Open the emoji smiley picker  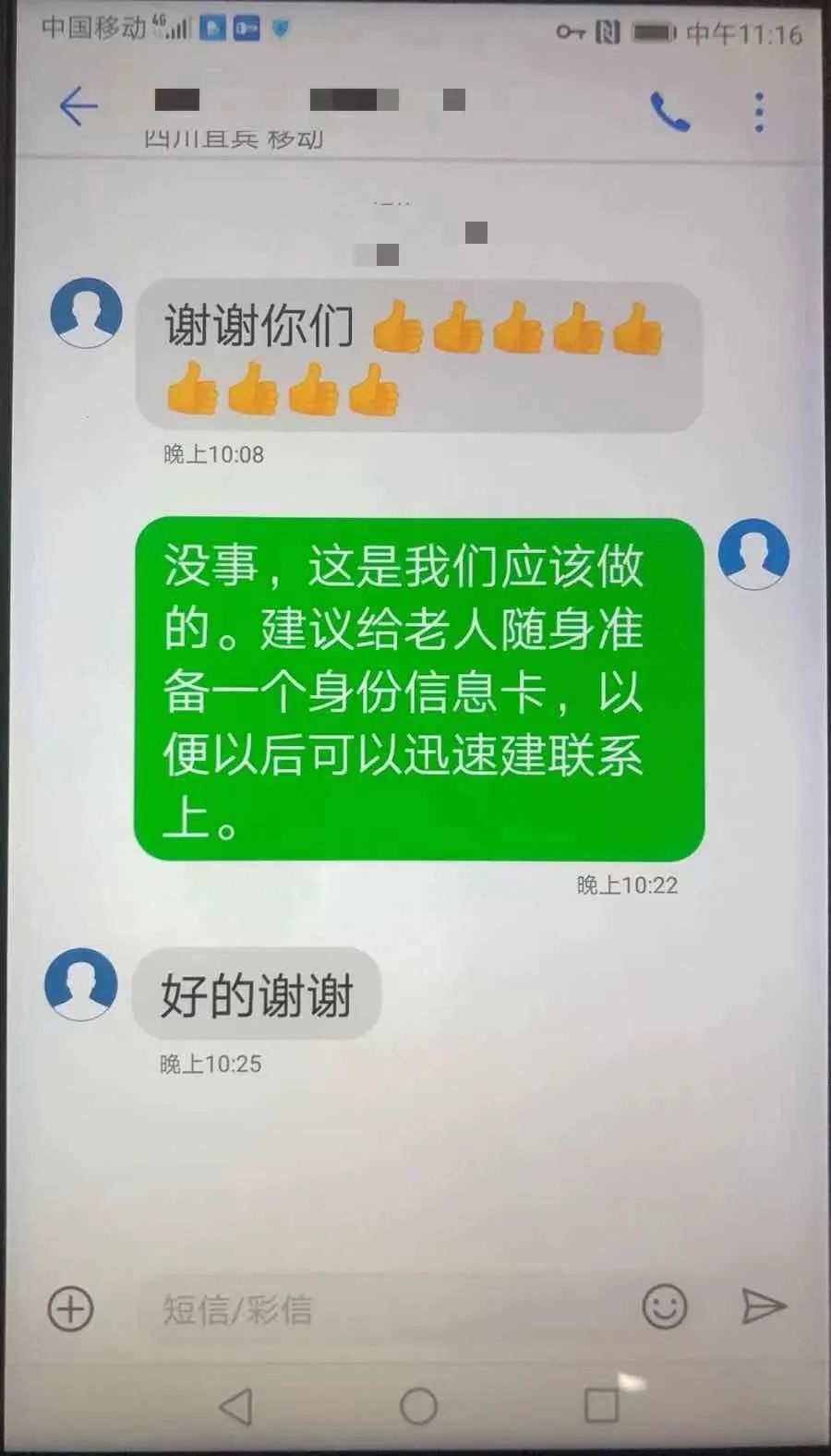664,1306
